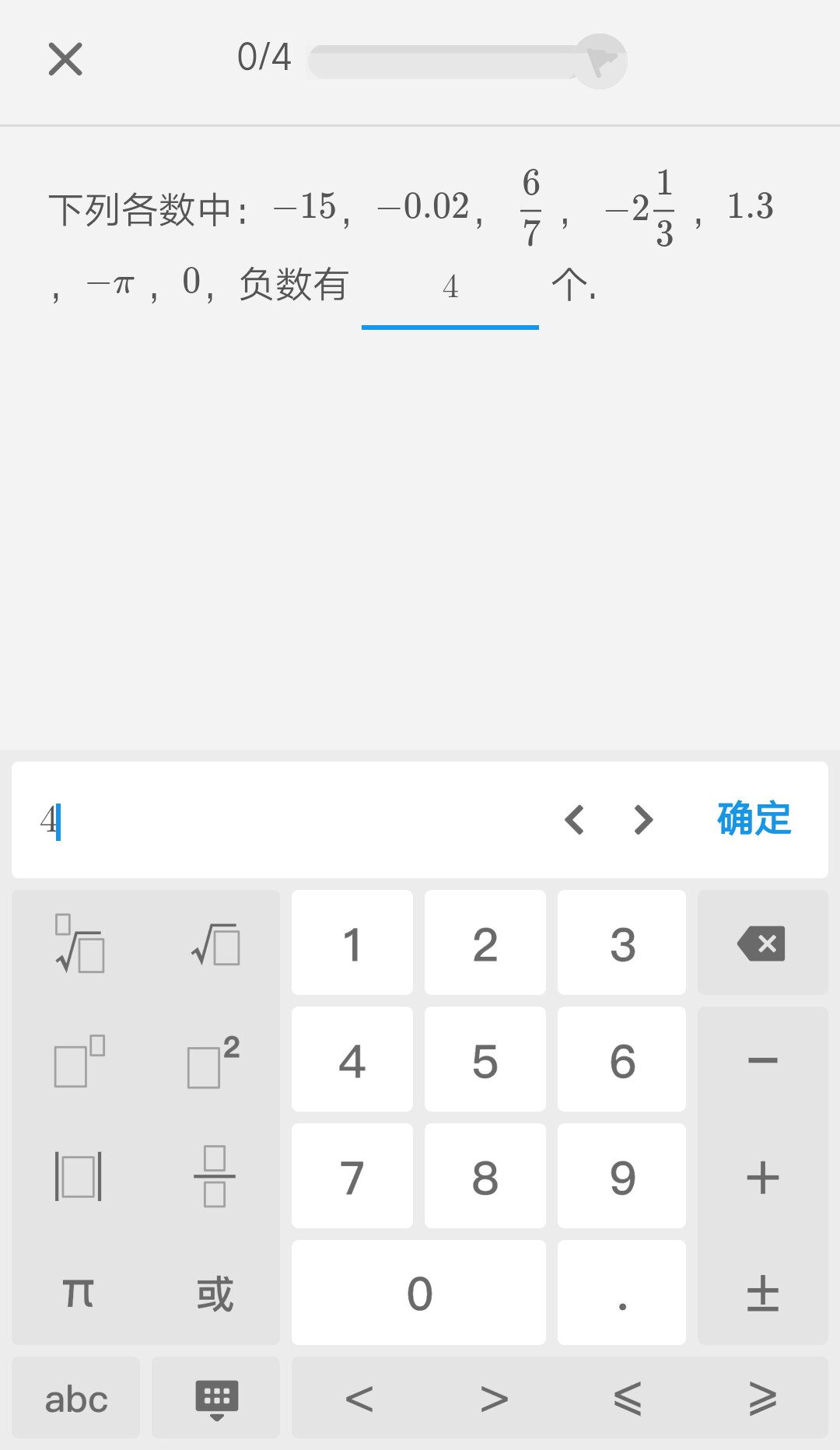Screen dimensions: 840x1450
Task: Hide the keyboard with the keyboard icon
Action: coord(216,1399)
